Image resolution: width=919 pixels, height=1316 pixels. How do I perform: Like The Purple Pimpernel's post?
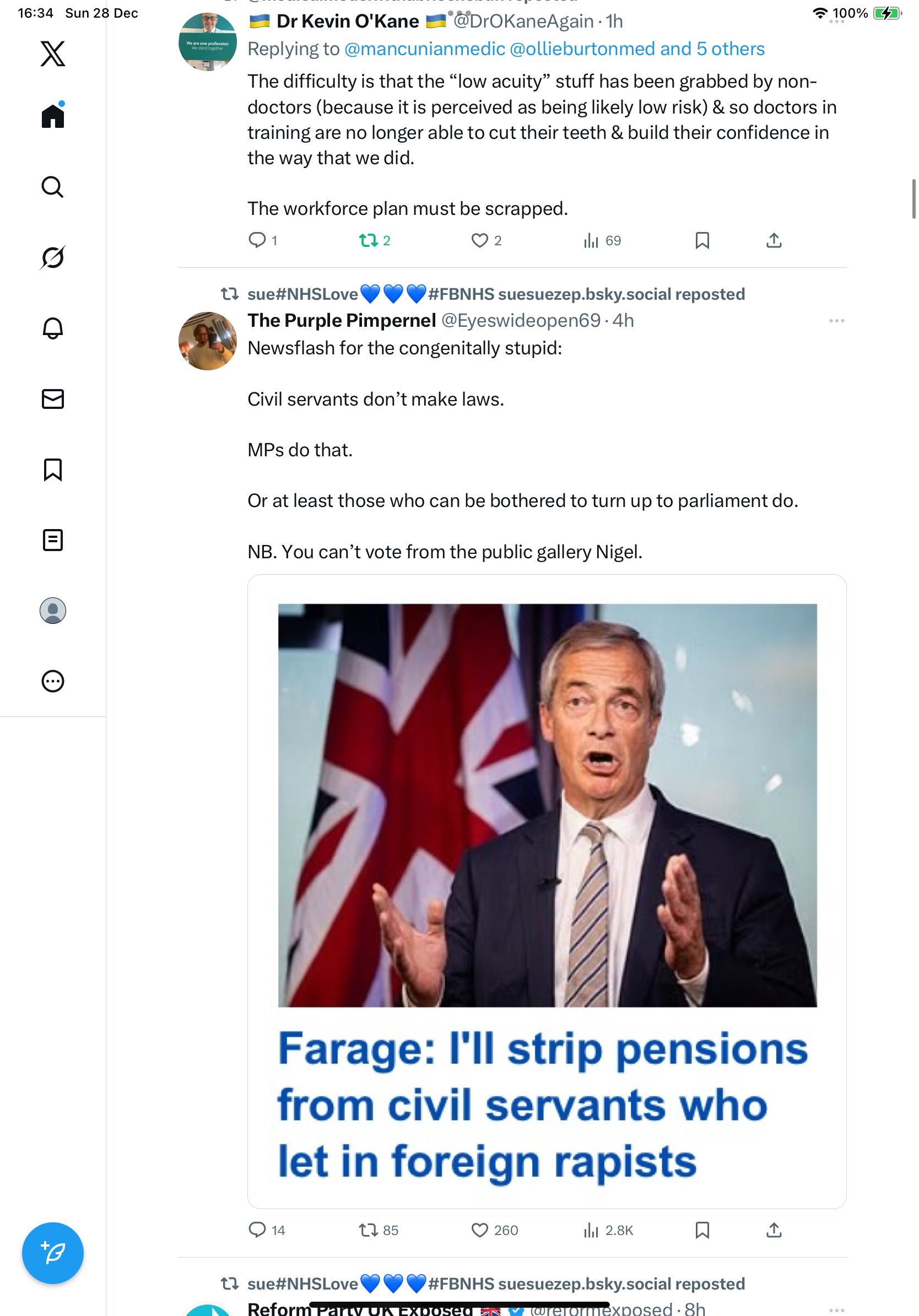pyautogui.click(x=479, y=1230)
